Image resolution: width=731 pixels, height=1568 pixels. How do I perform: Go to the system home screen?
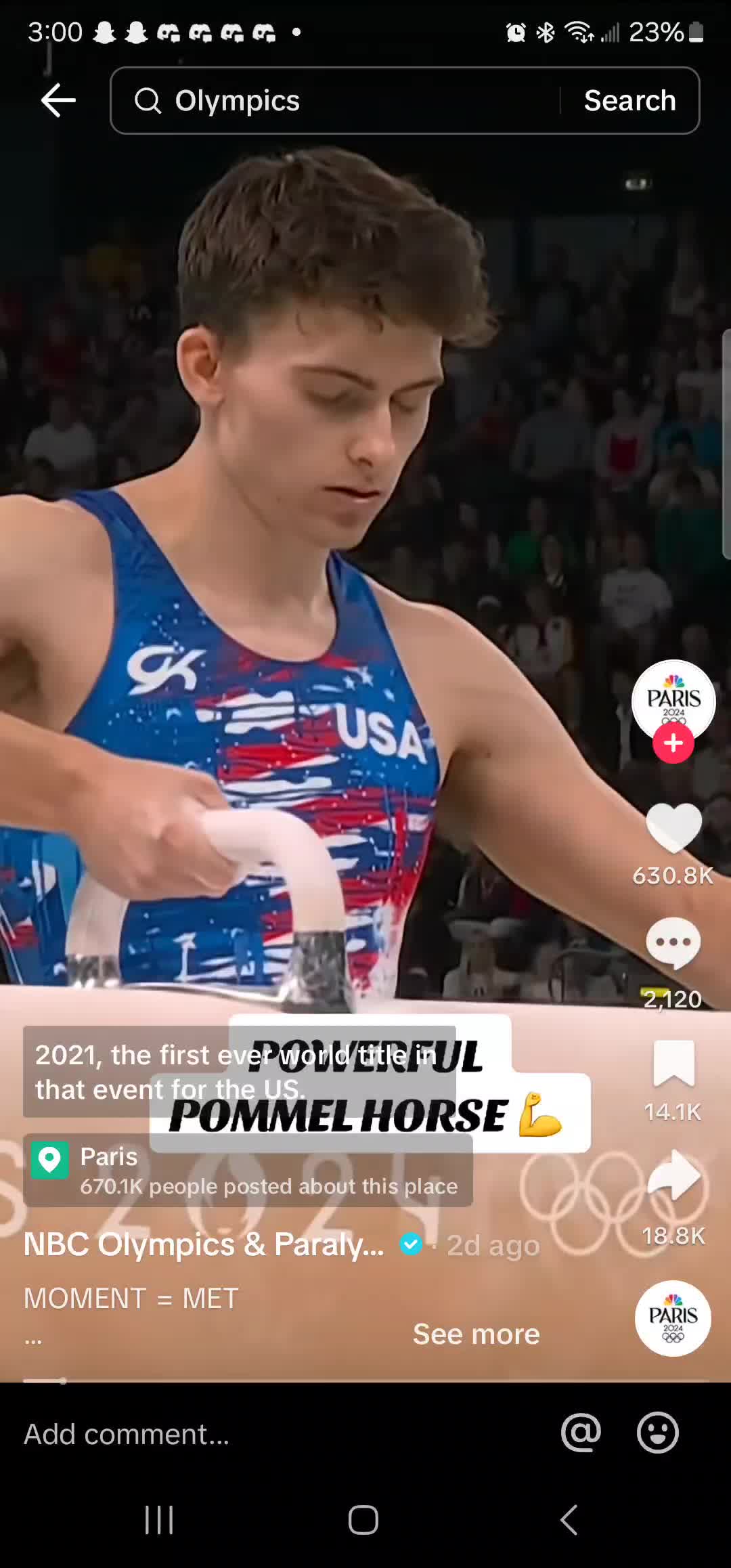click(363, 1520)
